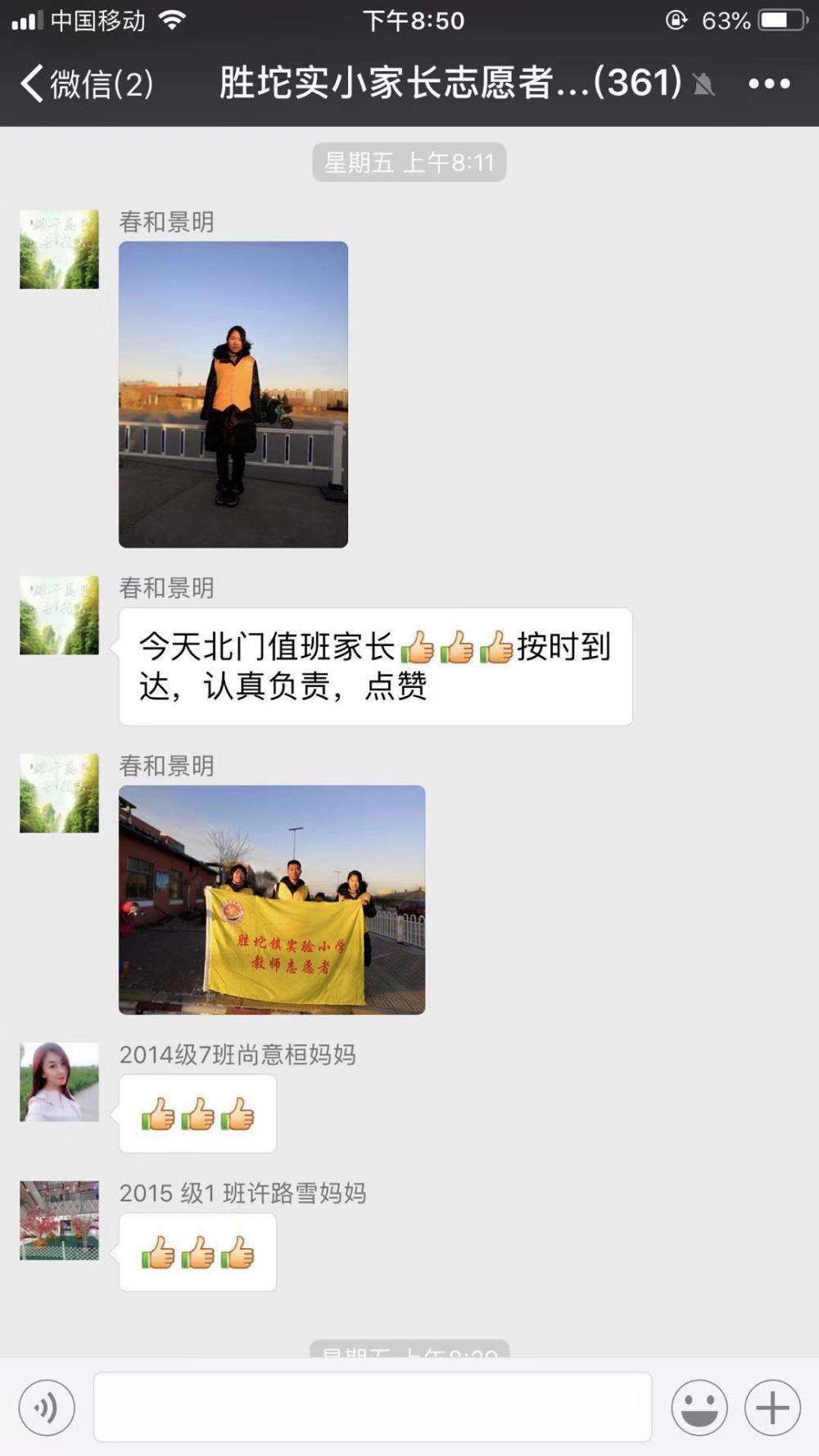Open the group photo with the yellow banner
Image resolution: width=819 pixels, height=1456 pixels.
point(272,900)
